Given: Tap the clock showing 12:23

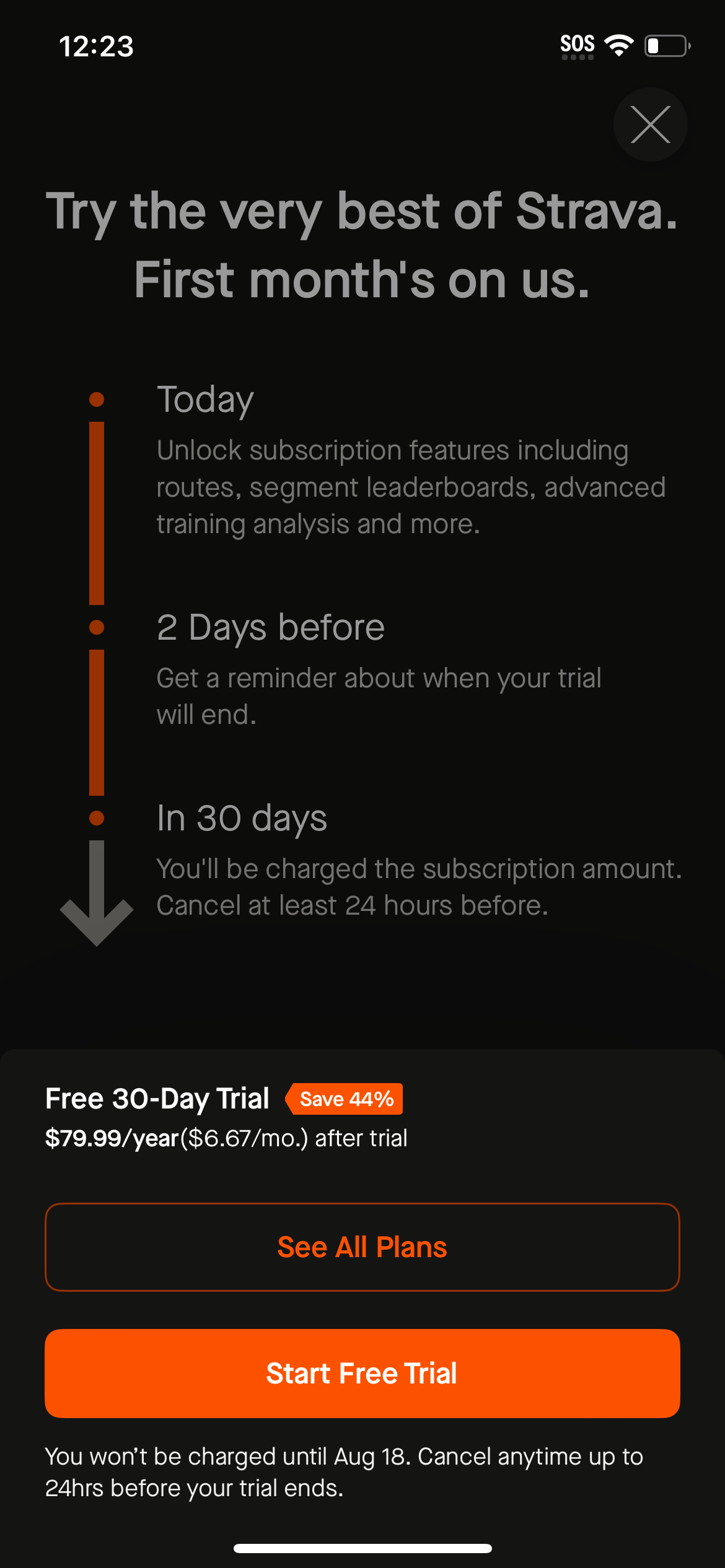Looking at the screenshot, I should coord(96,46).
